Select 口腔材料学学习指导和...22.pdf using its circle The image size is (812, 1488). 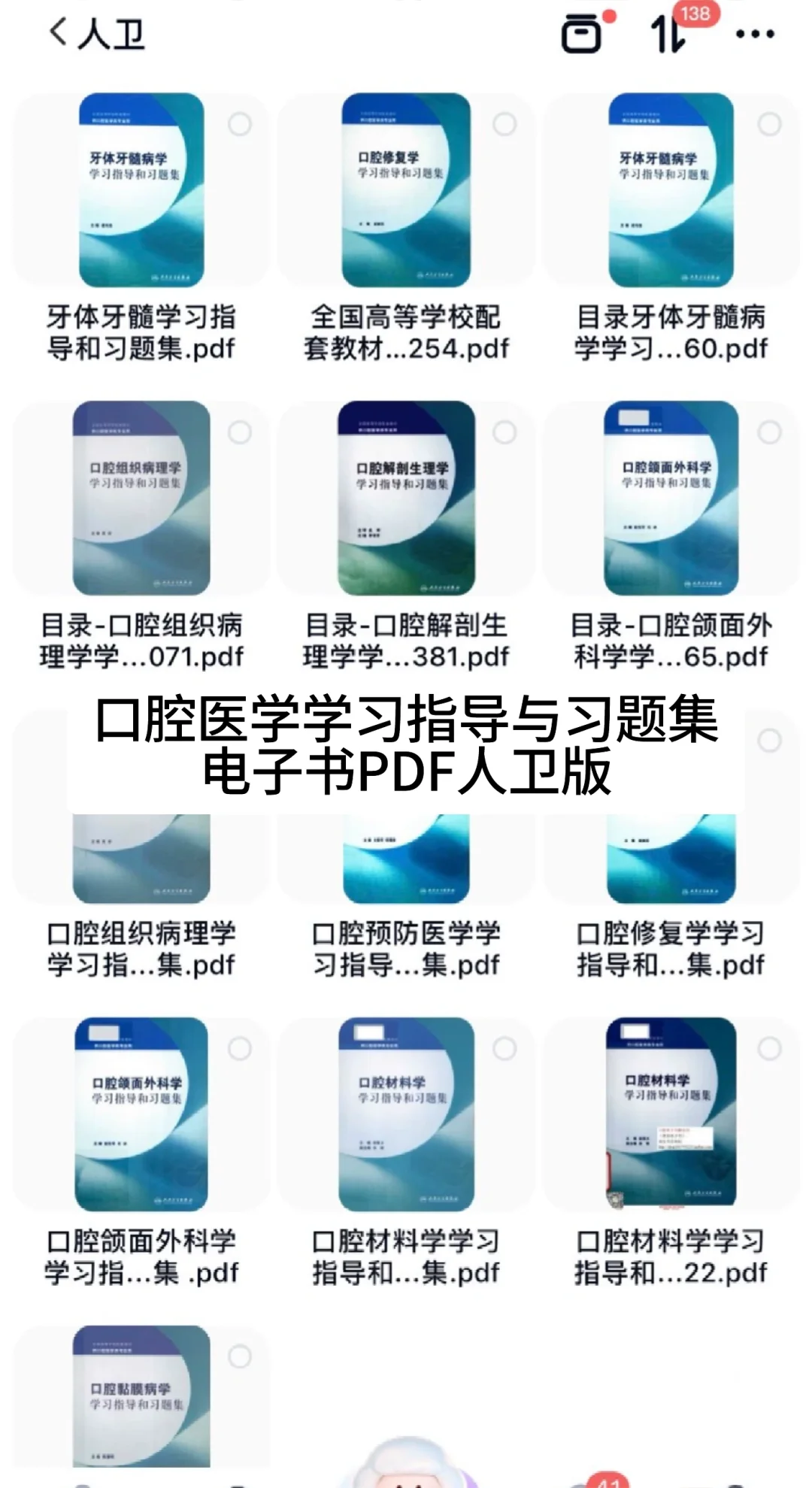click(769, 1049)
